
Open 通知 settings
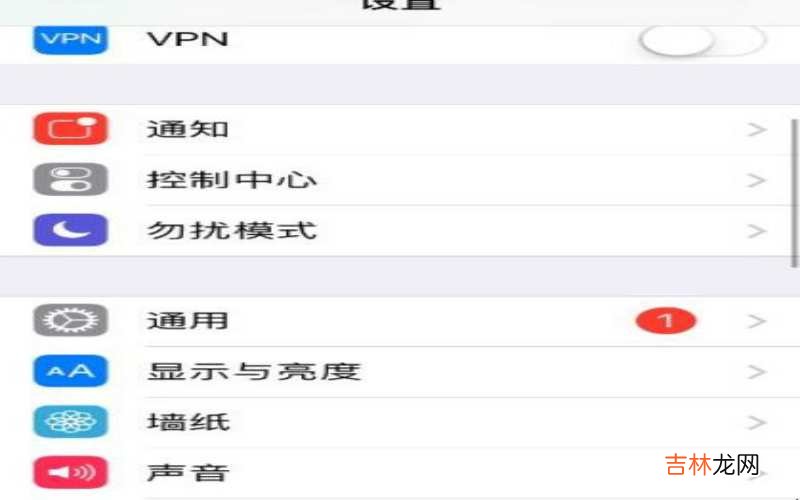point(400,129)
